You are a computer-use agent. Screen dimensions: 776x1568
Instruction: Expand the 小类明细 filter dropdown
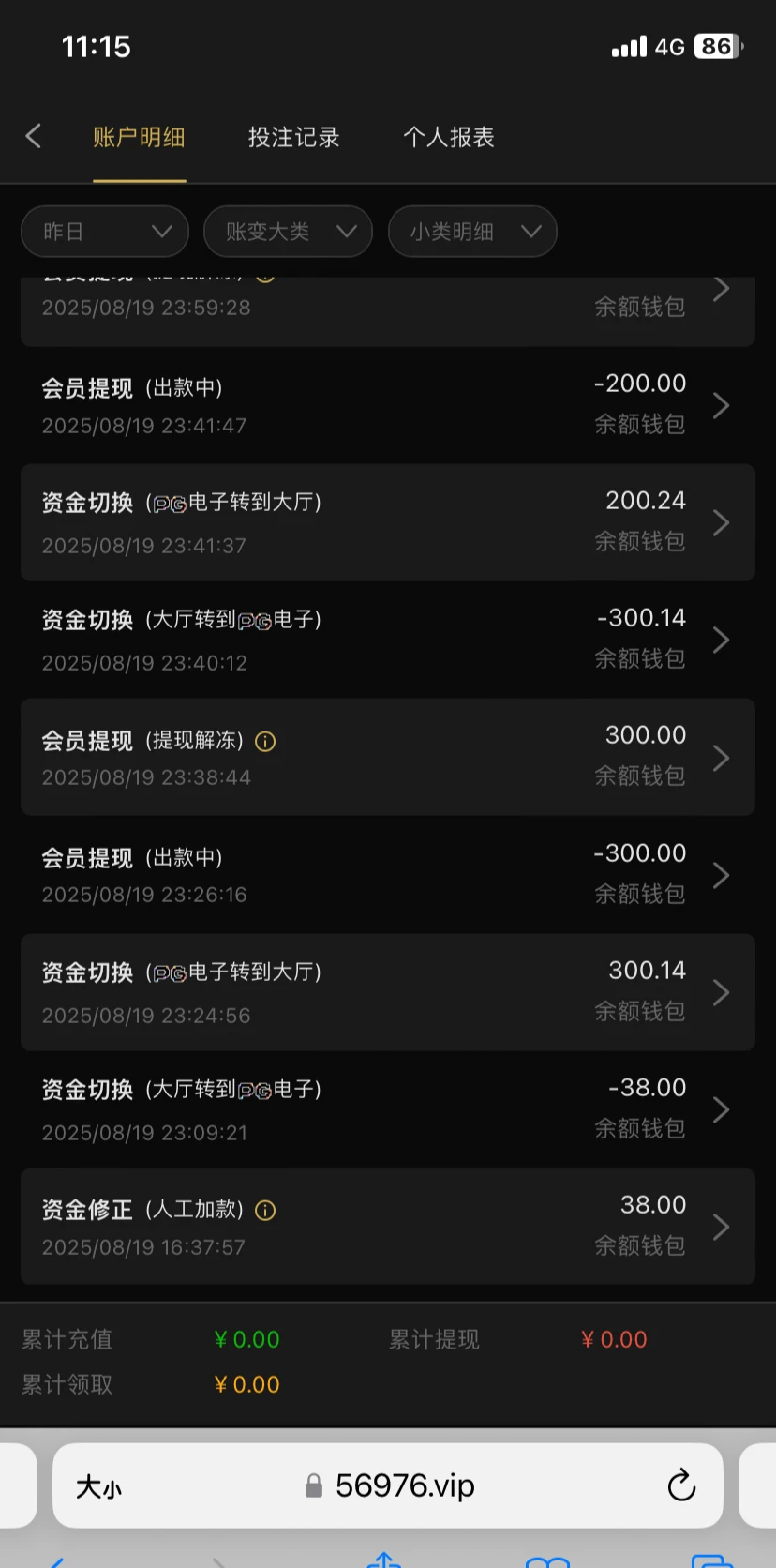tap(472, 232)
